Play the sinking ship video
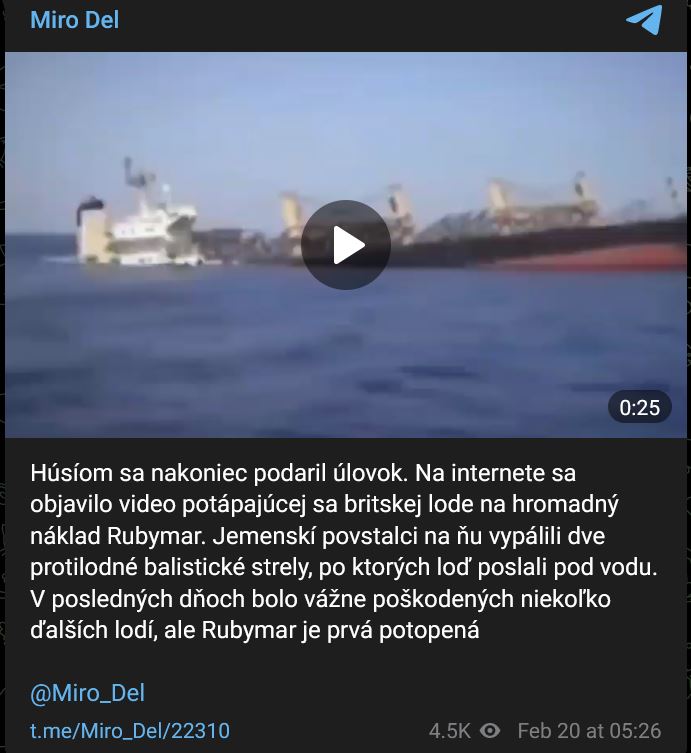This screenshot has height=753, width=691. pyautogui.click(x=345, y=245)
